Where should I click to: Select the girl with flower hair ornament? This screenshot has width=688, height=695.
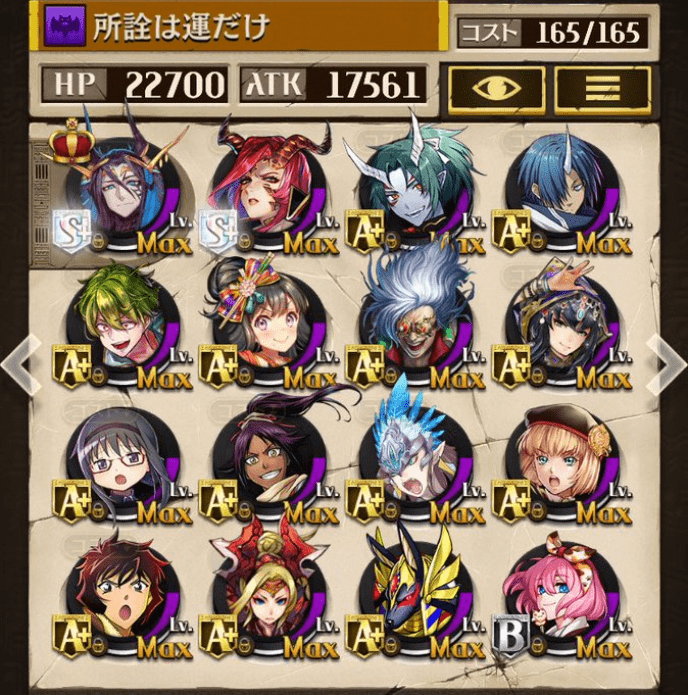(263, 325)
